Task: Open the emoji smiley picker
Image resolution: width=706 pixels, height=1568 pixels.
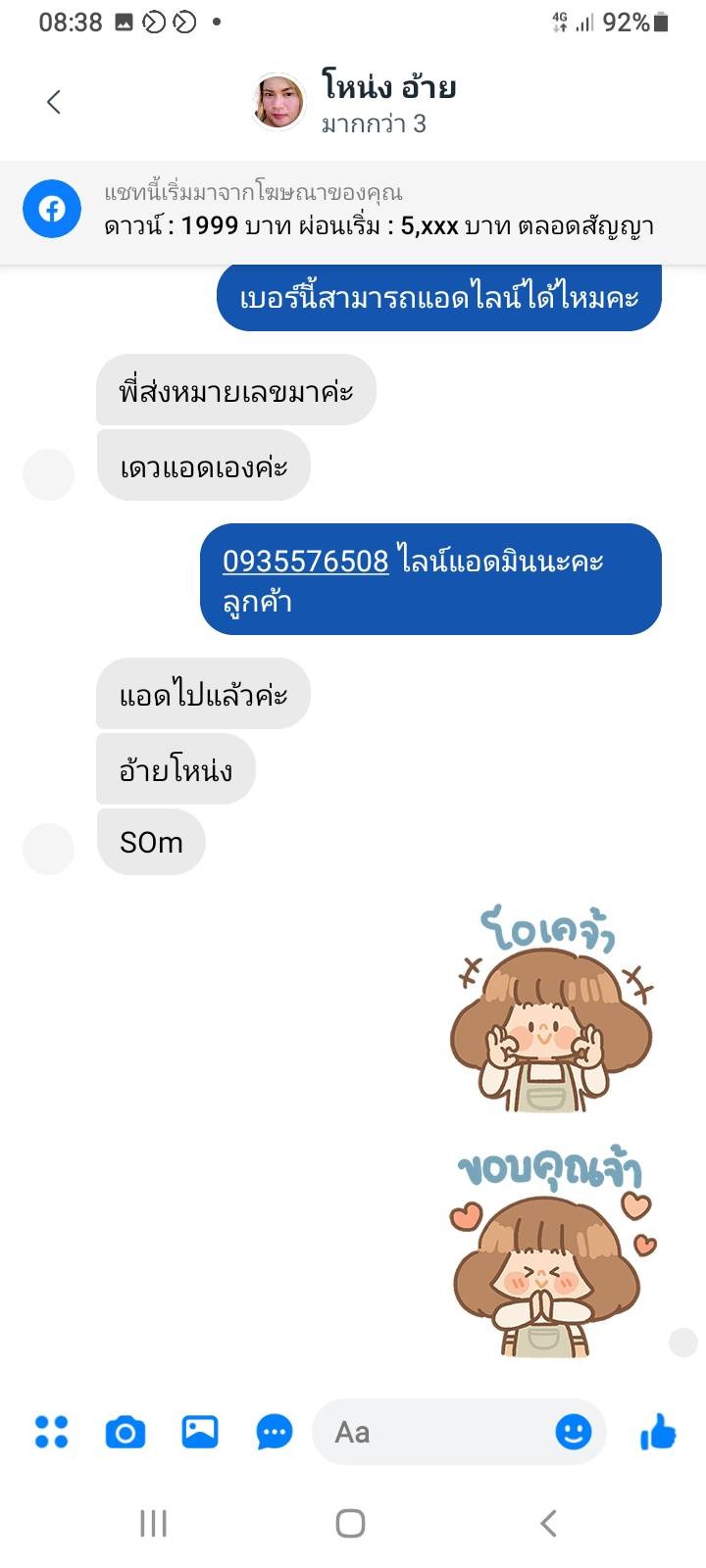Action: point(574,1432)
